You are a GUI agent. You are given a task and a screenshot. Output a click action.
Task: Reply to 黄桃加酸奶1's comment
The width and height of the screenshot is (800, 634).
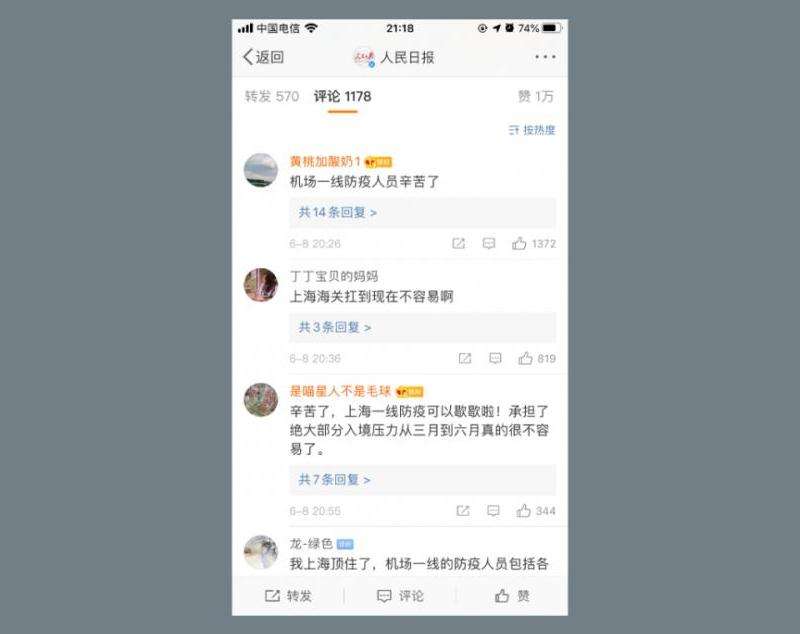click(489, 244)
